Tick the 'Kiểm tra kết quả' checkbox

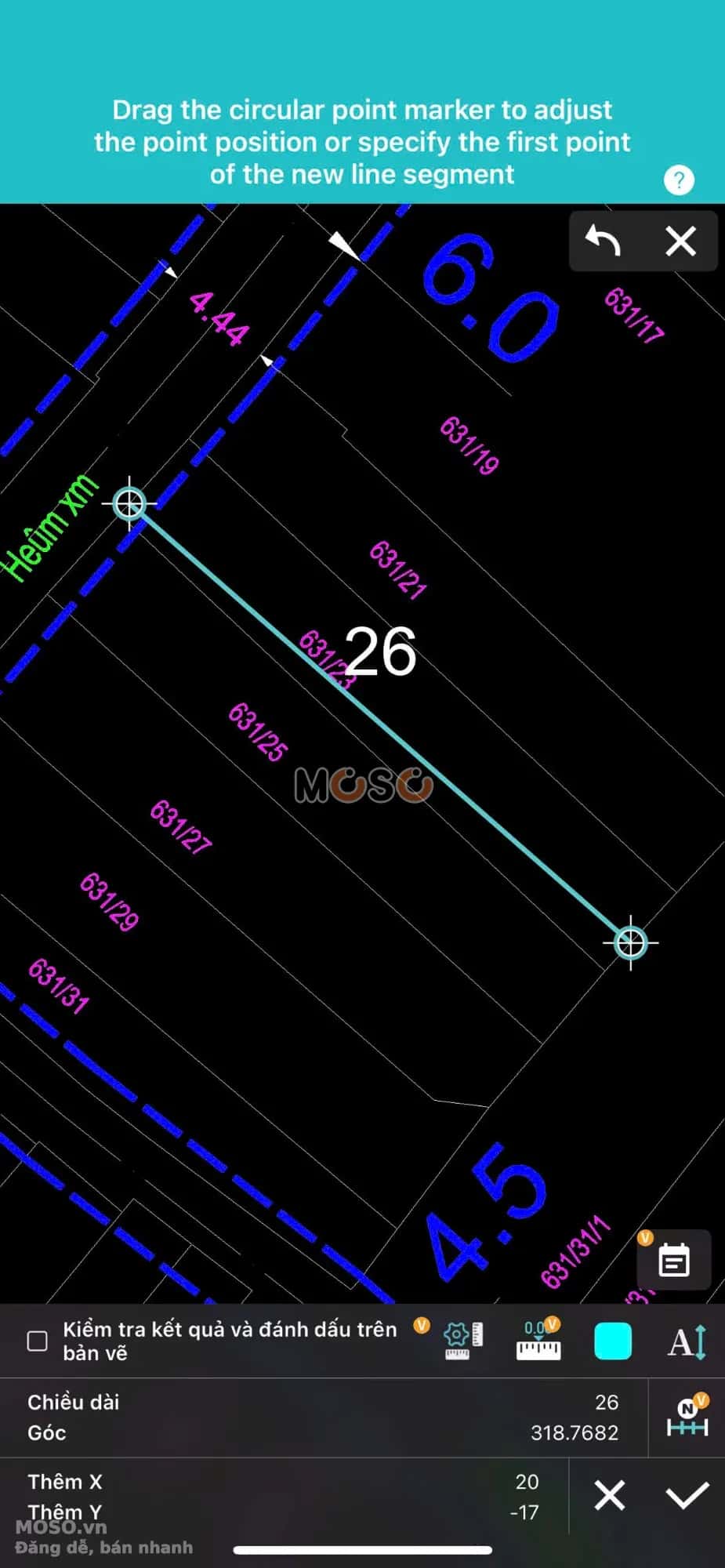point(37,1341)
